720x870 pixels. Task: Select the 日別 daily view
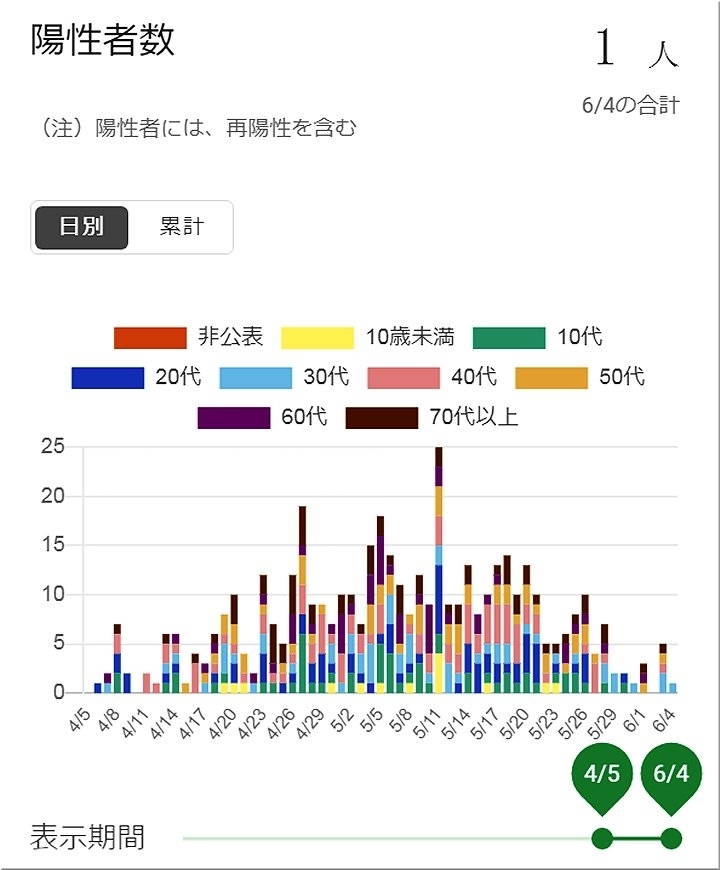click(82, 227)
